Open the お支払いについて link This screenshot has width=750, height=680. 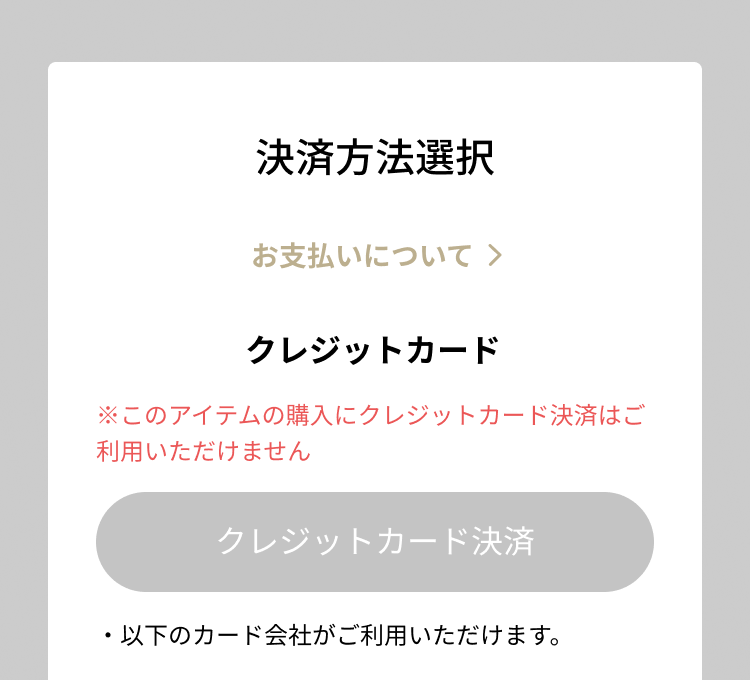tap(375, 256)
